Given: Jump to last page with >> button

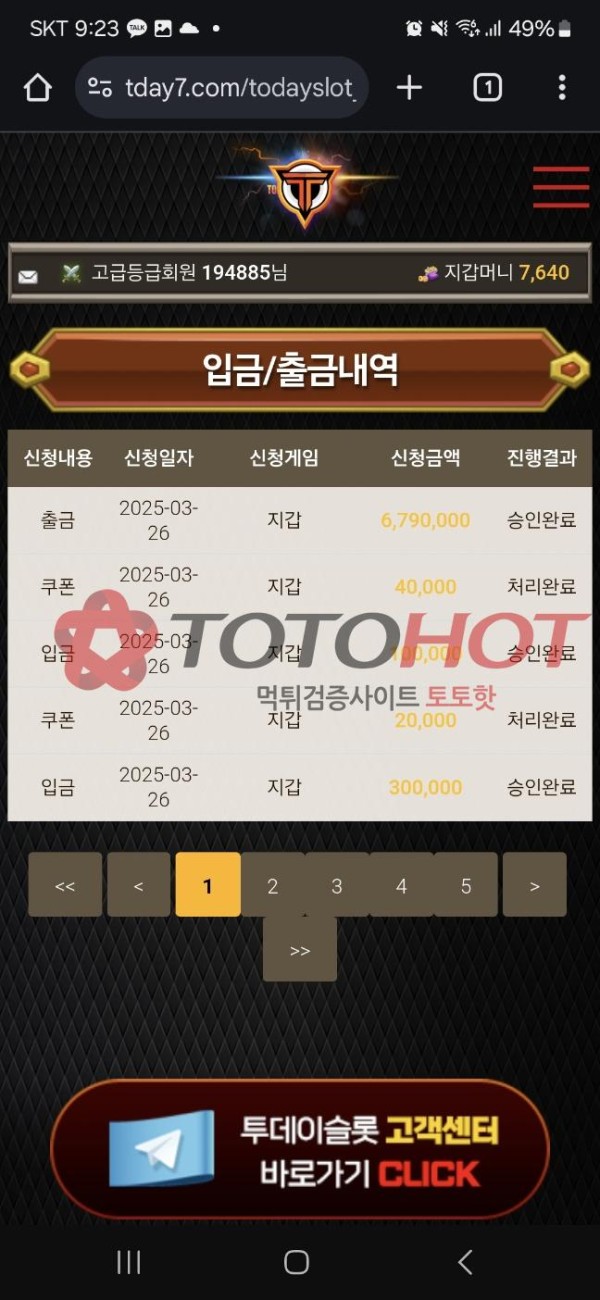Looking at the screenshot, I should 299,950.
